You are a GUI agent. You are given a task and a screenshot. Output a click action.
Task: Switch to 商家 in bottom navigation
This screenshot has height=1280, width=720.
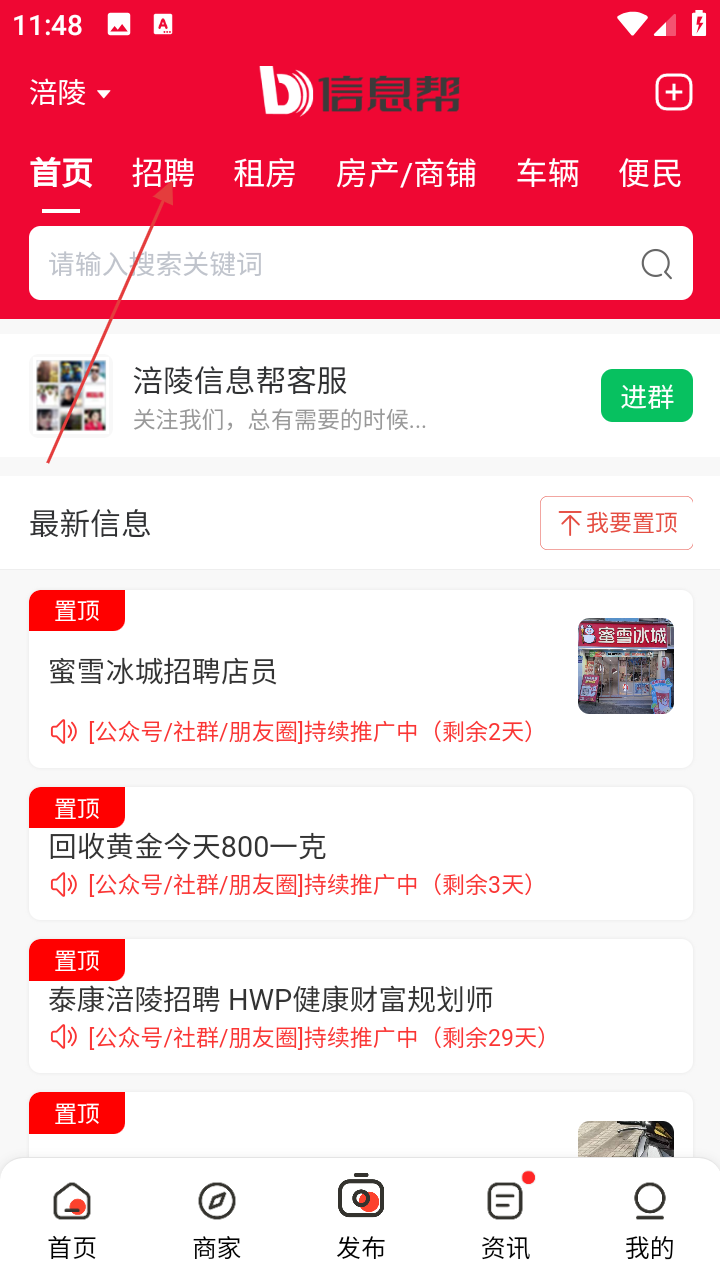(x=217, y=1220)
